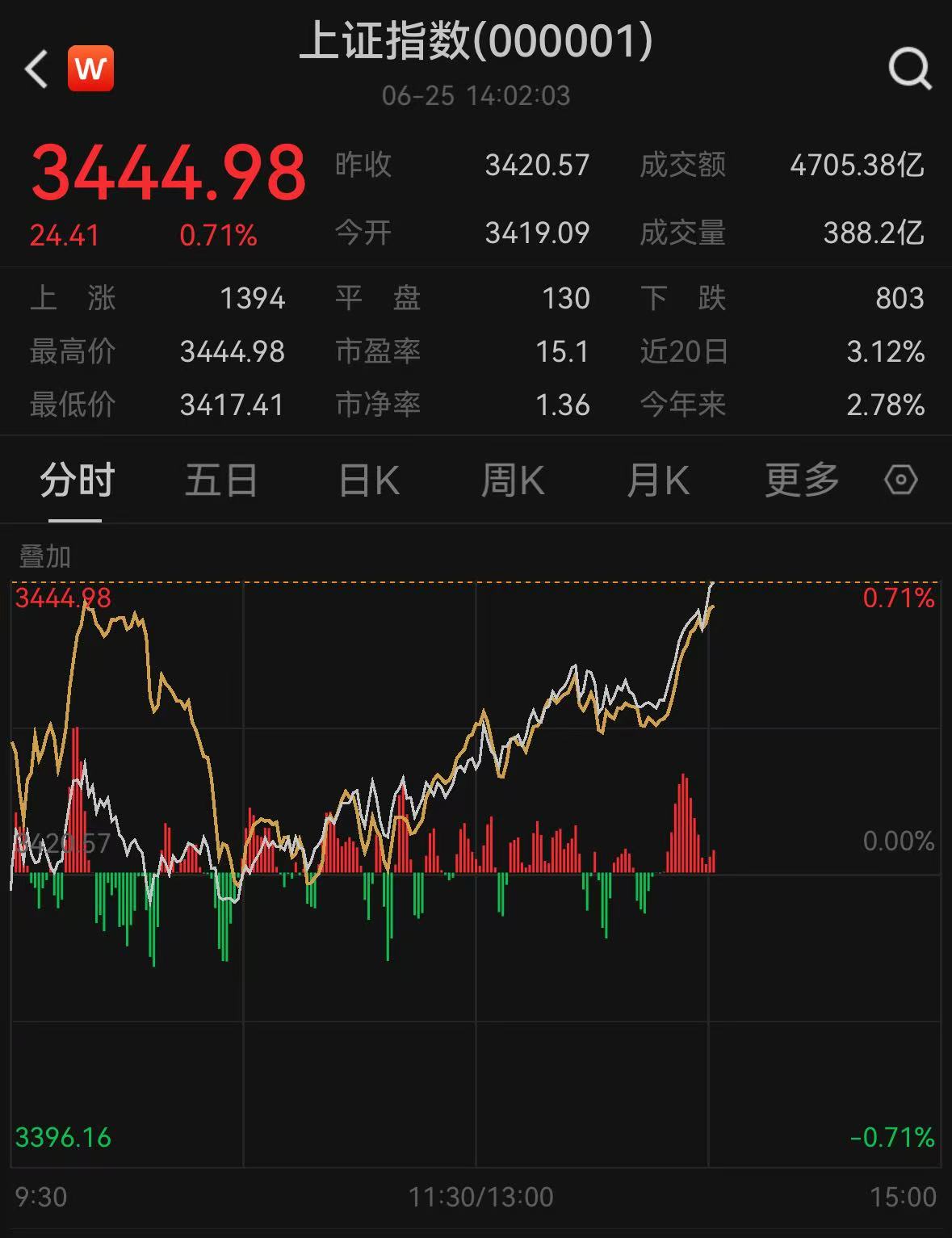
Task: Select the 周K weekly chart tab
Action: click(513, 478)
